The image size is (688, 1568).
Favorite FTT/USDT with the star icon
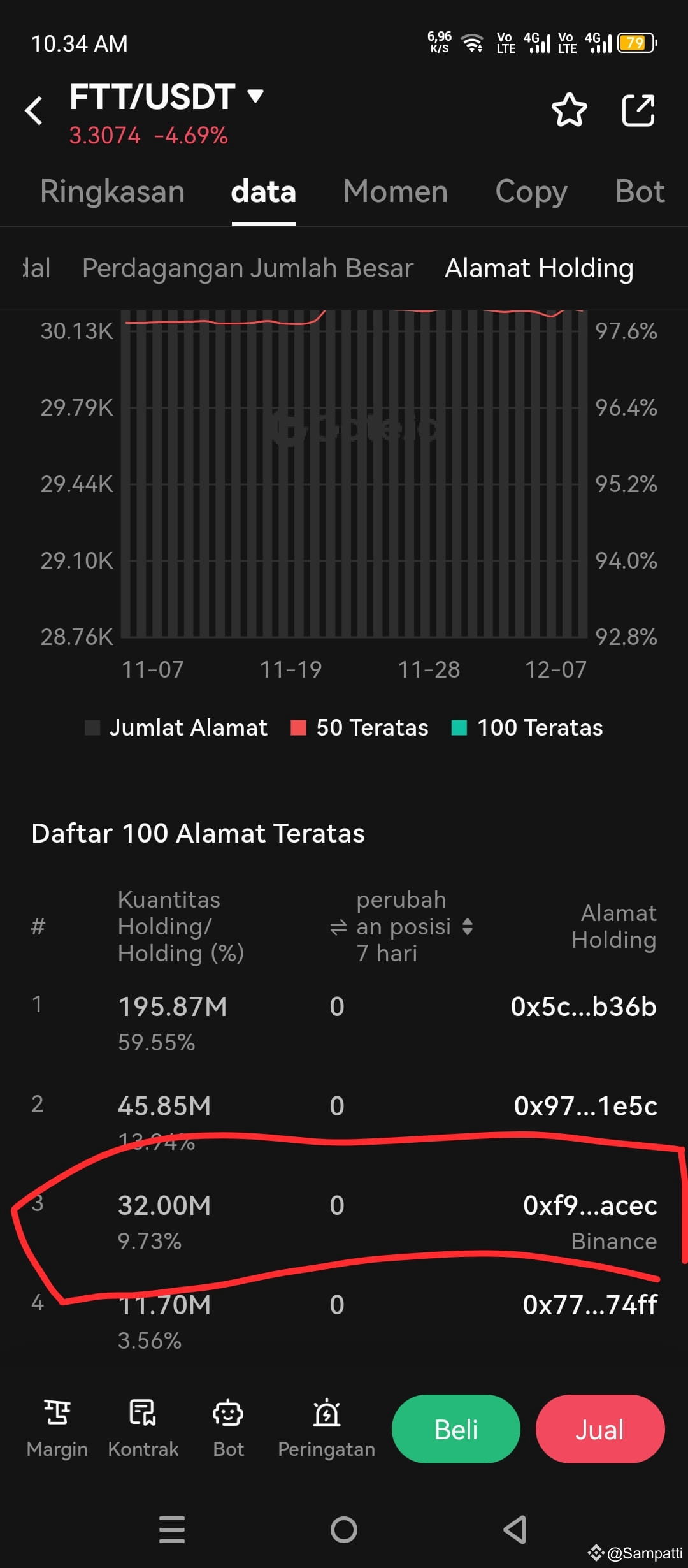(569, 110)
